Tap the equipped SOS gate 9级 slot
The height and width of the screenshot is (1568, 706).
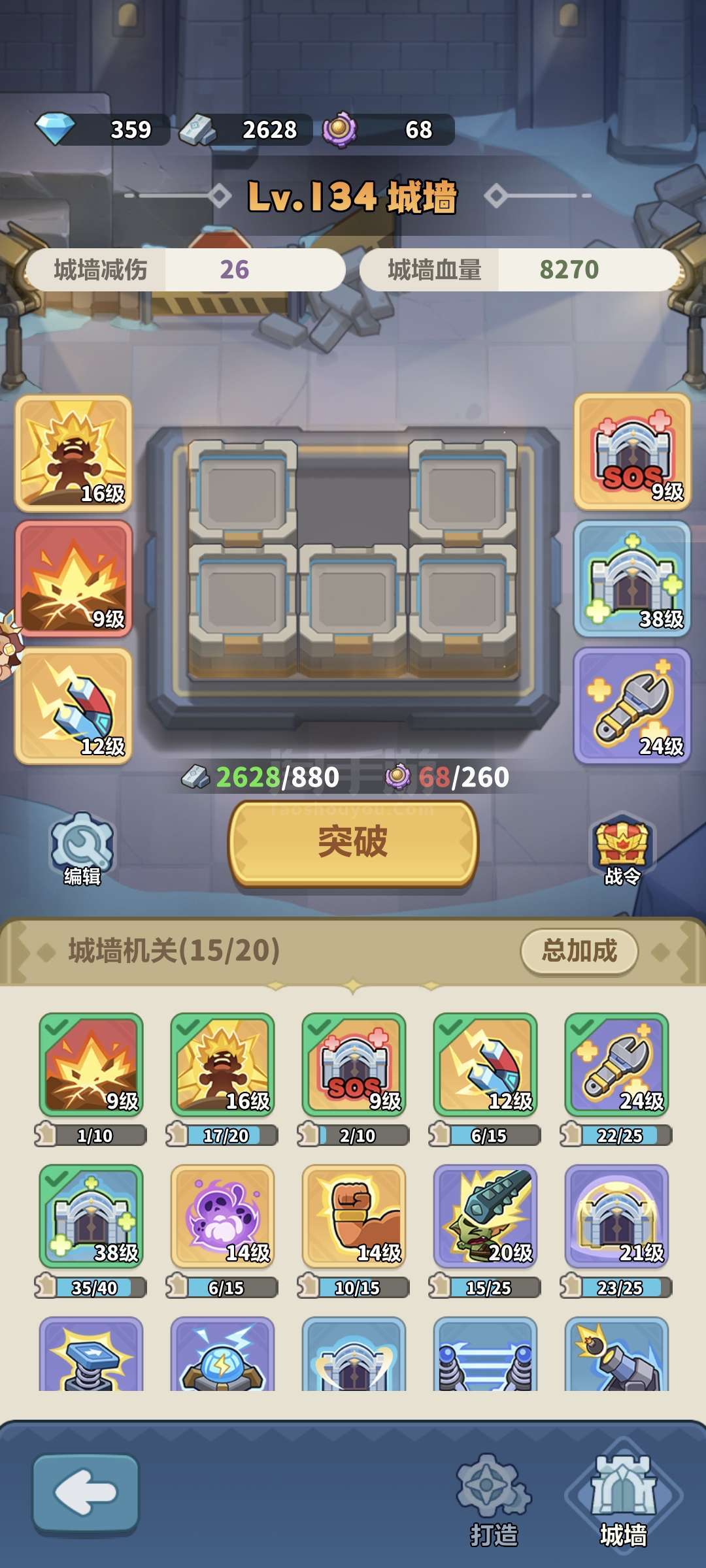coord(632,452)
